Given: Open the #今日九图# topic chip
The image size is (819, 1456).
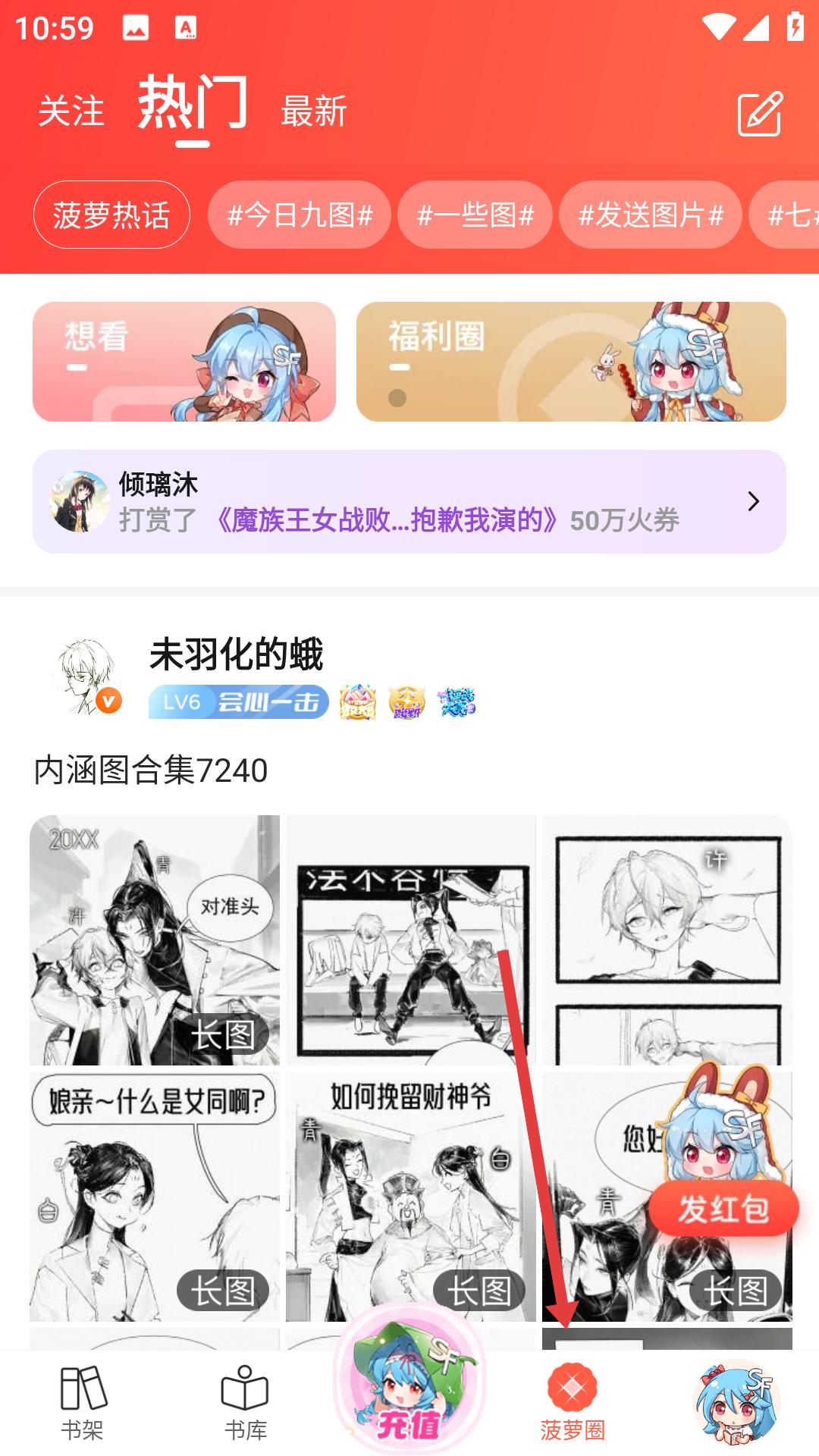Looking at the screenshot, I should [300, 215].
